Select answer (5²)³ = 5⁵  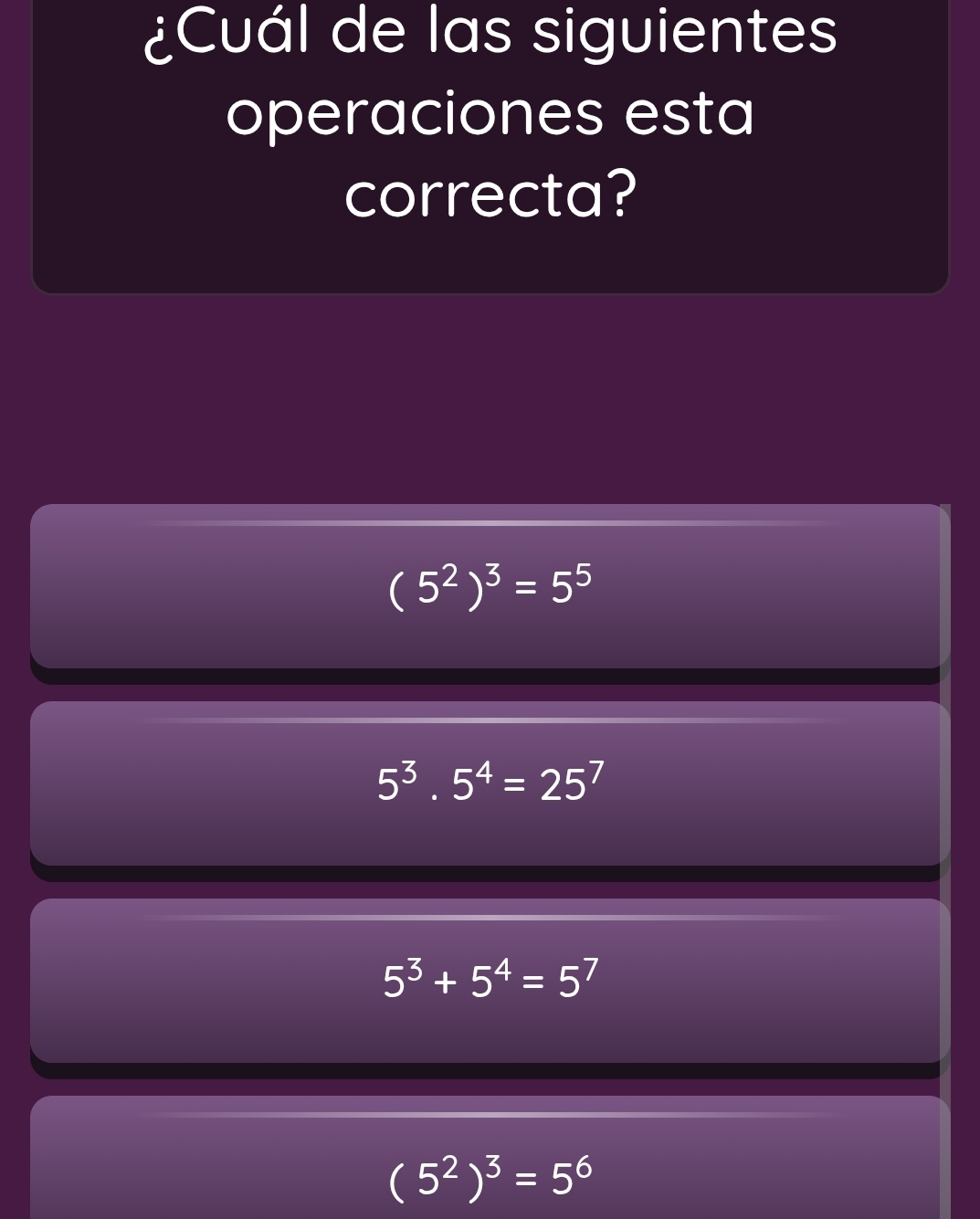tap(490, 586)
